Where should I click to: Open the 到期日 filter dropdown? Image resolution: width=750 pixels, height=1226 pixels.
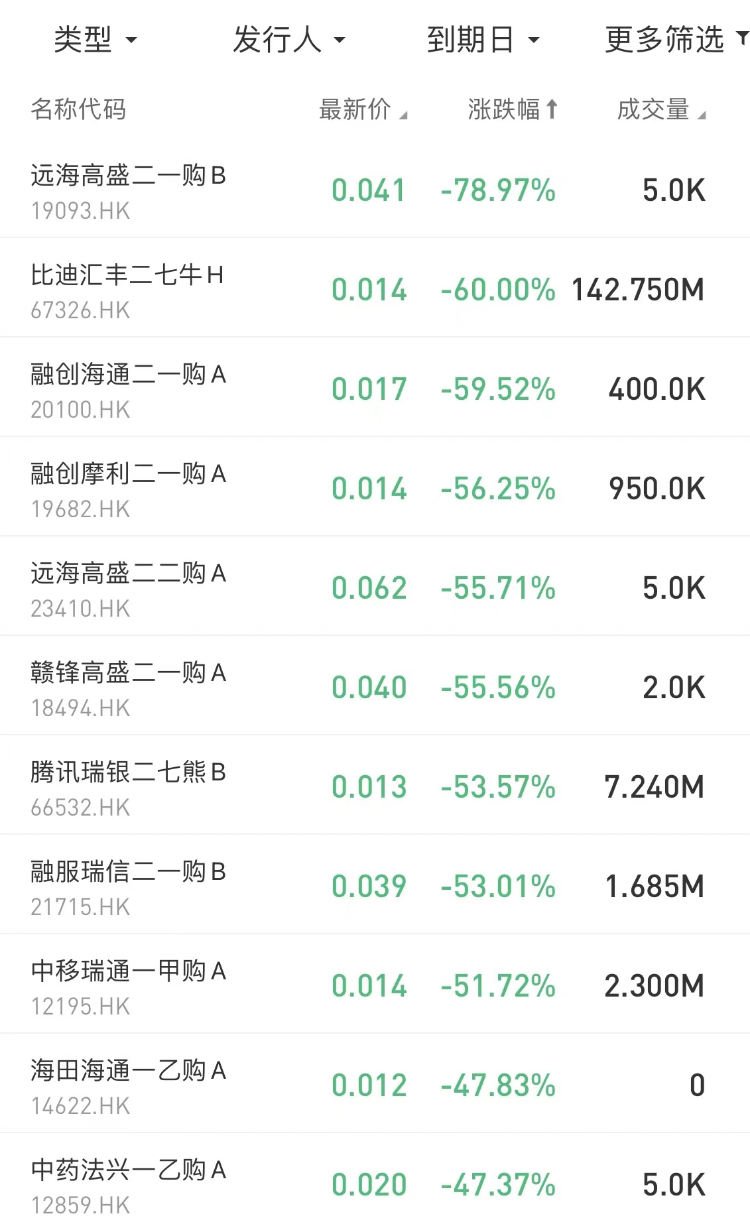[x=483, y=41]
